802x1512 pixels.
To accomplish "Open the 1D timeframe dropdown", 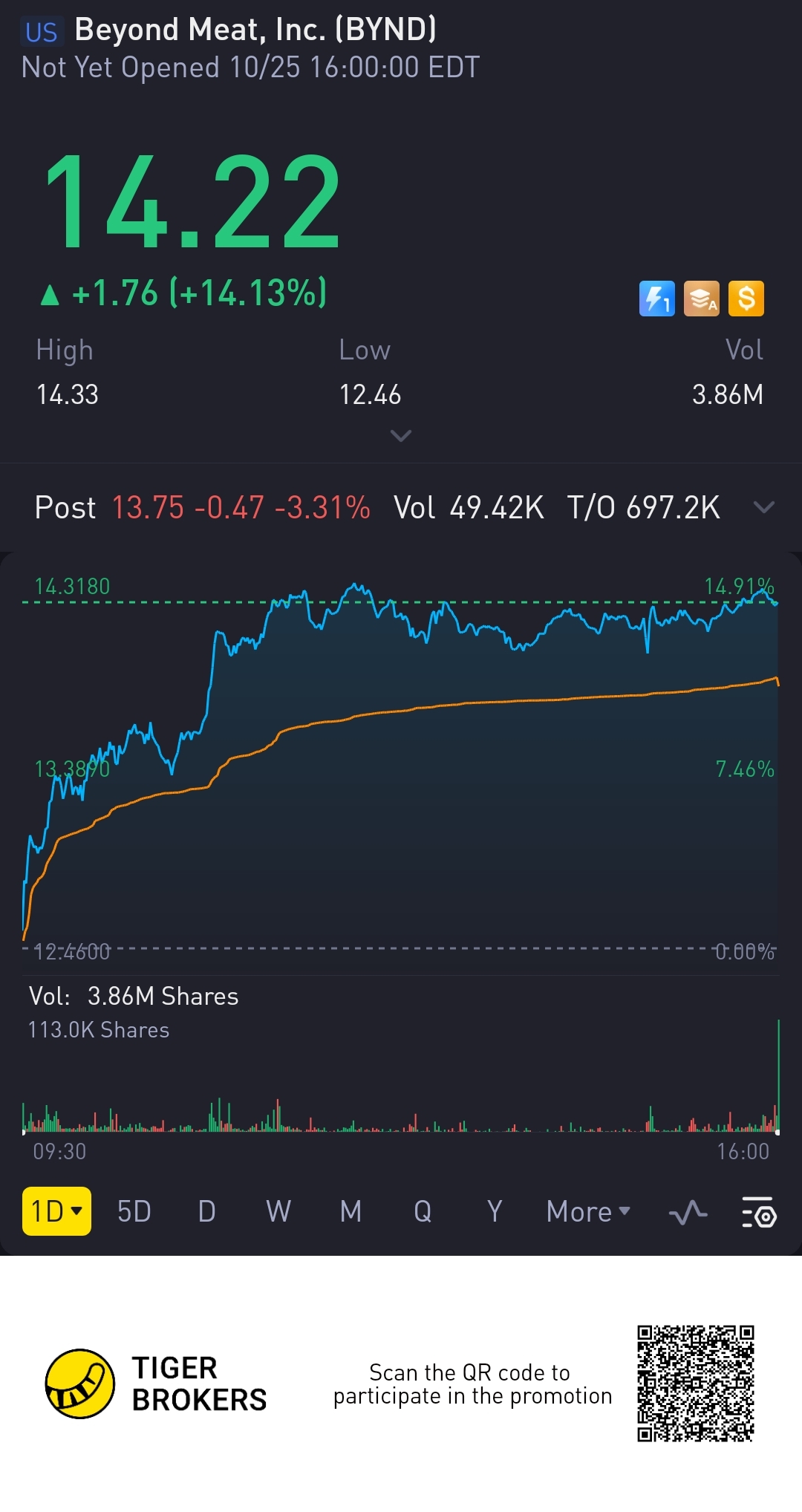I will click(x=56, y=1211).
